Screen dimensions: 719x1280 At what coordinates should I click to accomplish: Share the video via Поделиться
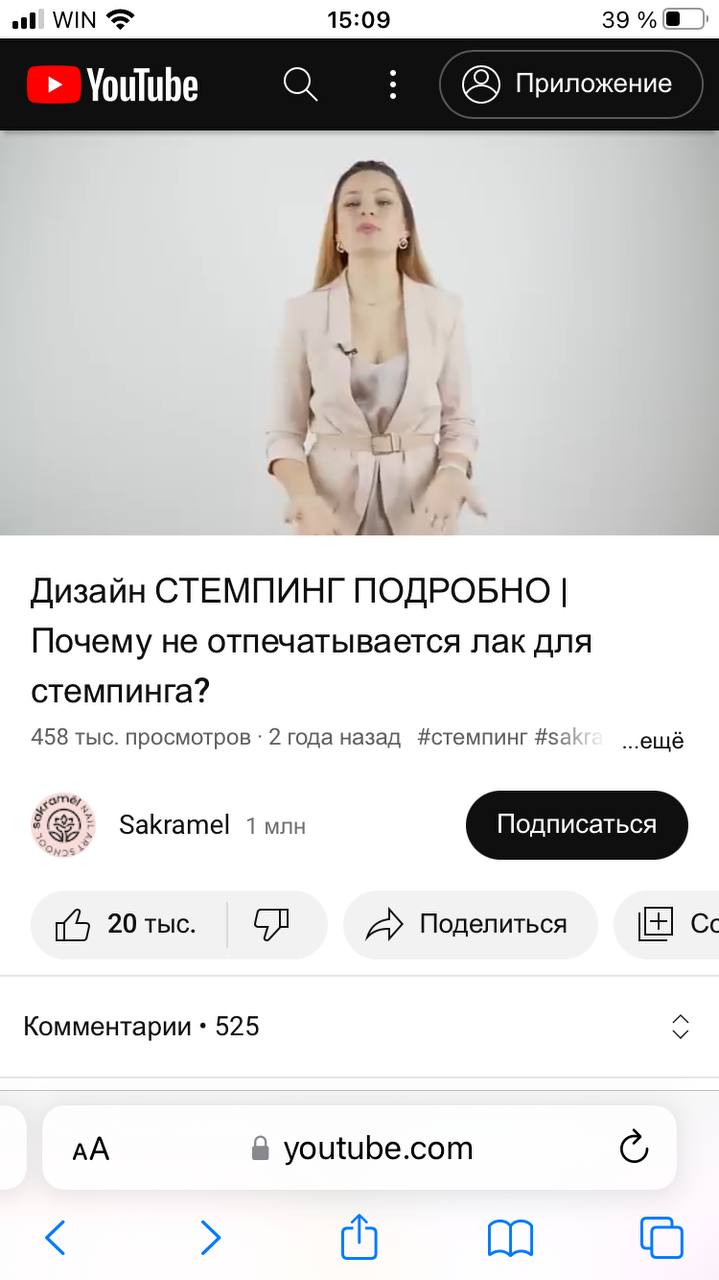tap(470, 924)
